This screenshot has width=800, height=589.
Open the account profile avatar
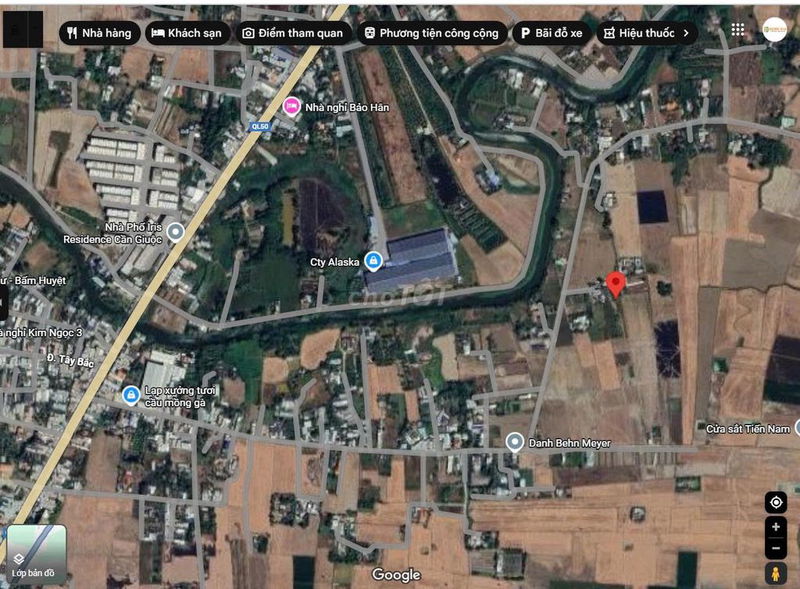click(774, 29)
